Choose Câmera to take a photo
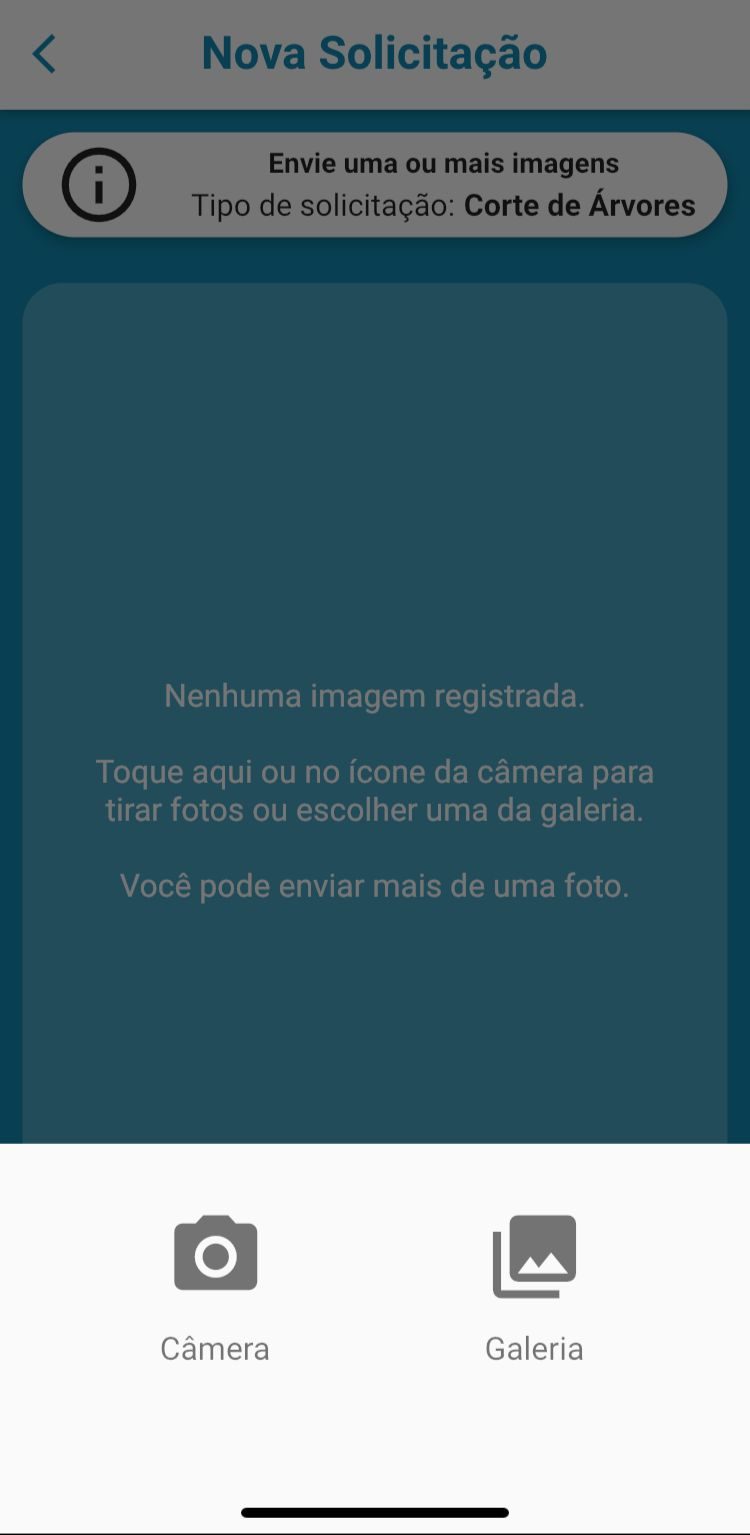Screen dimensions: 750x1535 [x=215, y=1285]
